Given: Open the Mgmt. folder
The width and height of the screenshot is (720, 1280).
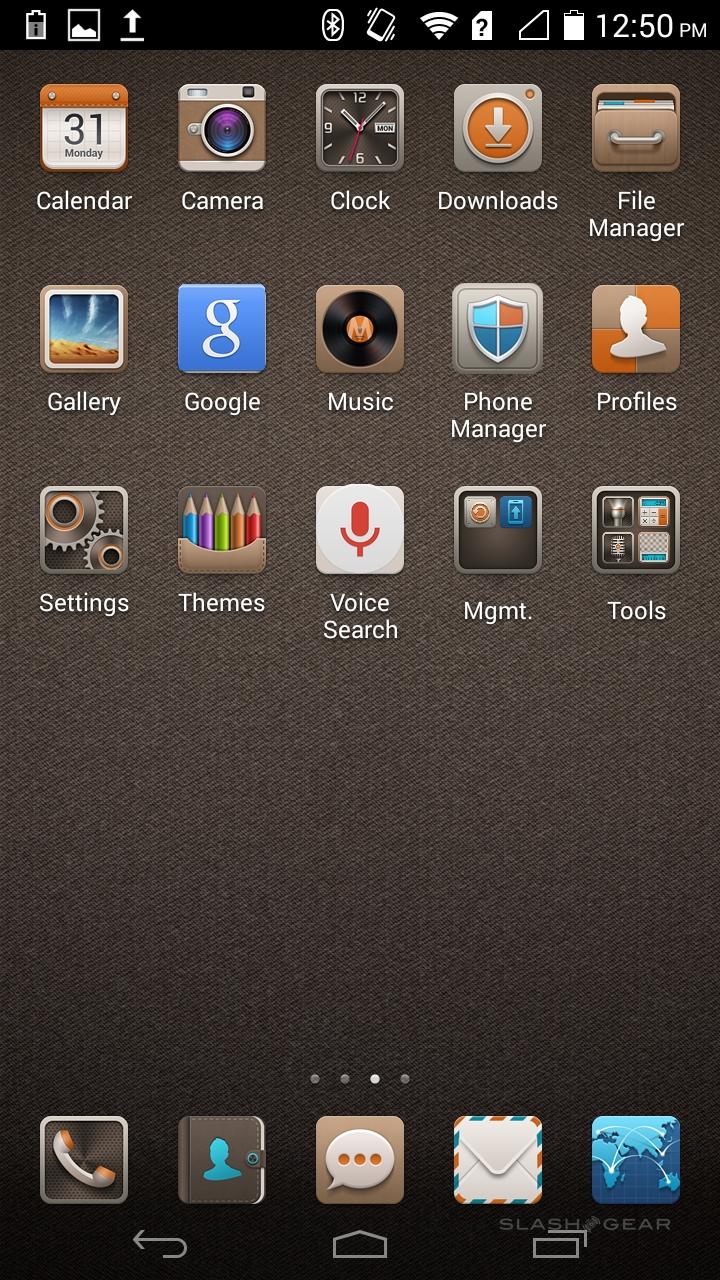Looking at the screenshot, I should tap(498, 530).
